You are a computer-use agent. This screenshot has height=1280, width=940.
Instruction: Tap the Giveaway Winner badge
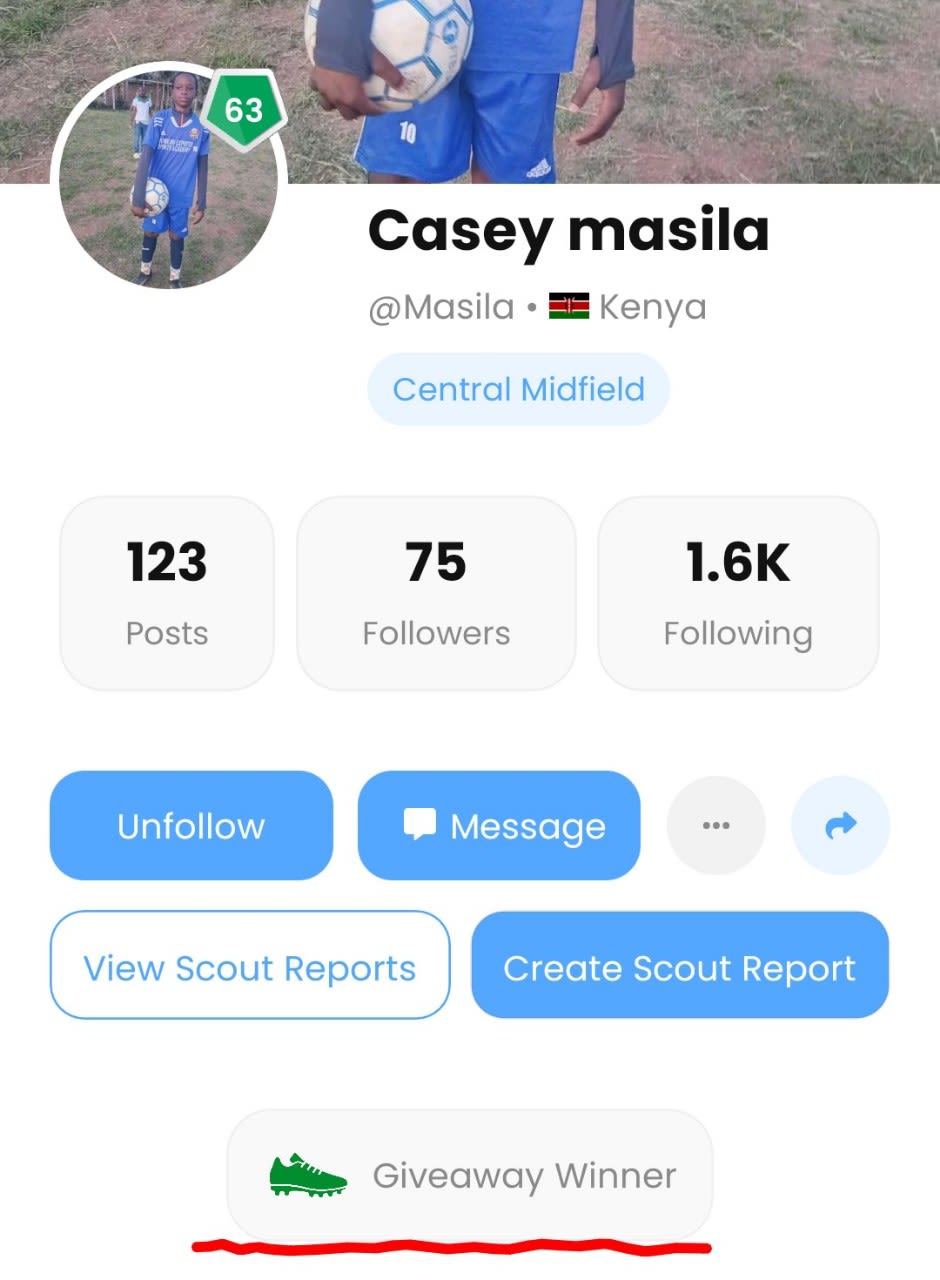(x=470, y=1175)
